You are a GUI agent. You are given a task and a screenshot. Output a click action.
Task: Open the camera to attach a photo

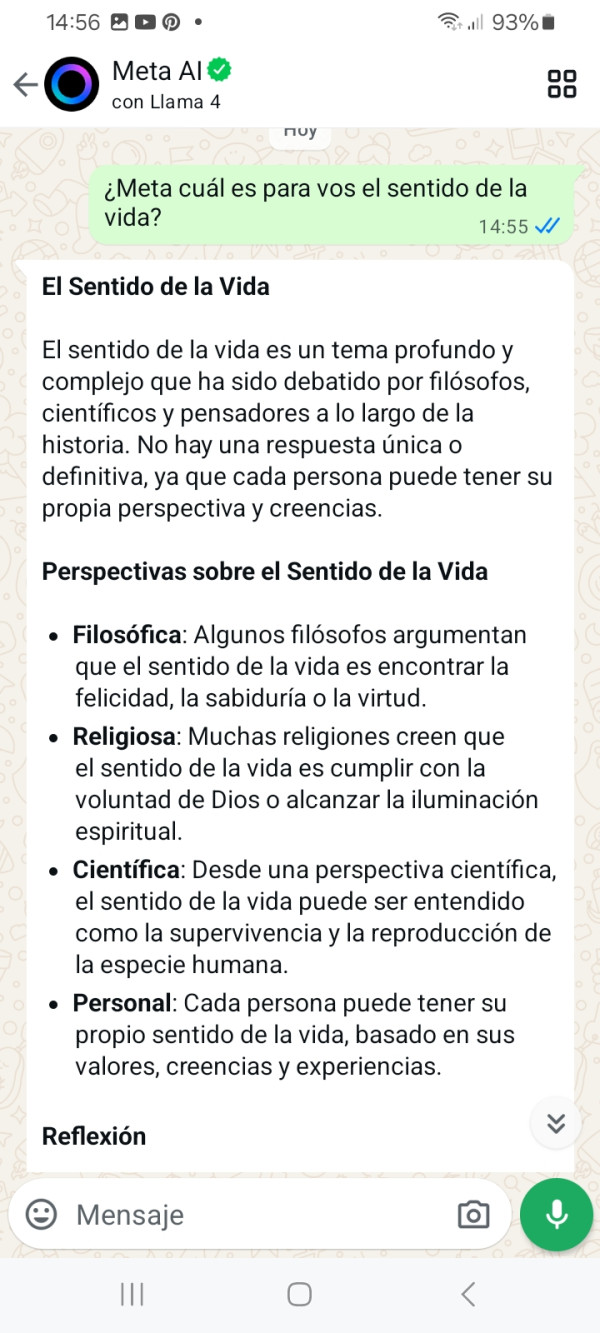(473, 1215)
